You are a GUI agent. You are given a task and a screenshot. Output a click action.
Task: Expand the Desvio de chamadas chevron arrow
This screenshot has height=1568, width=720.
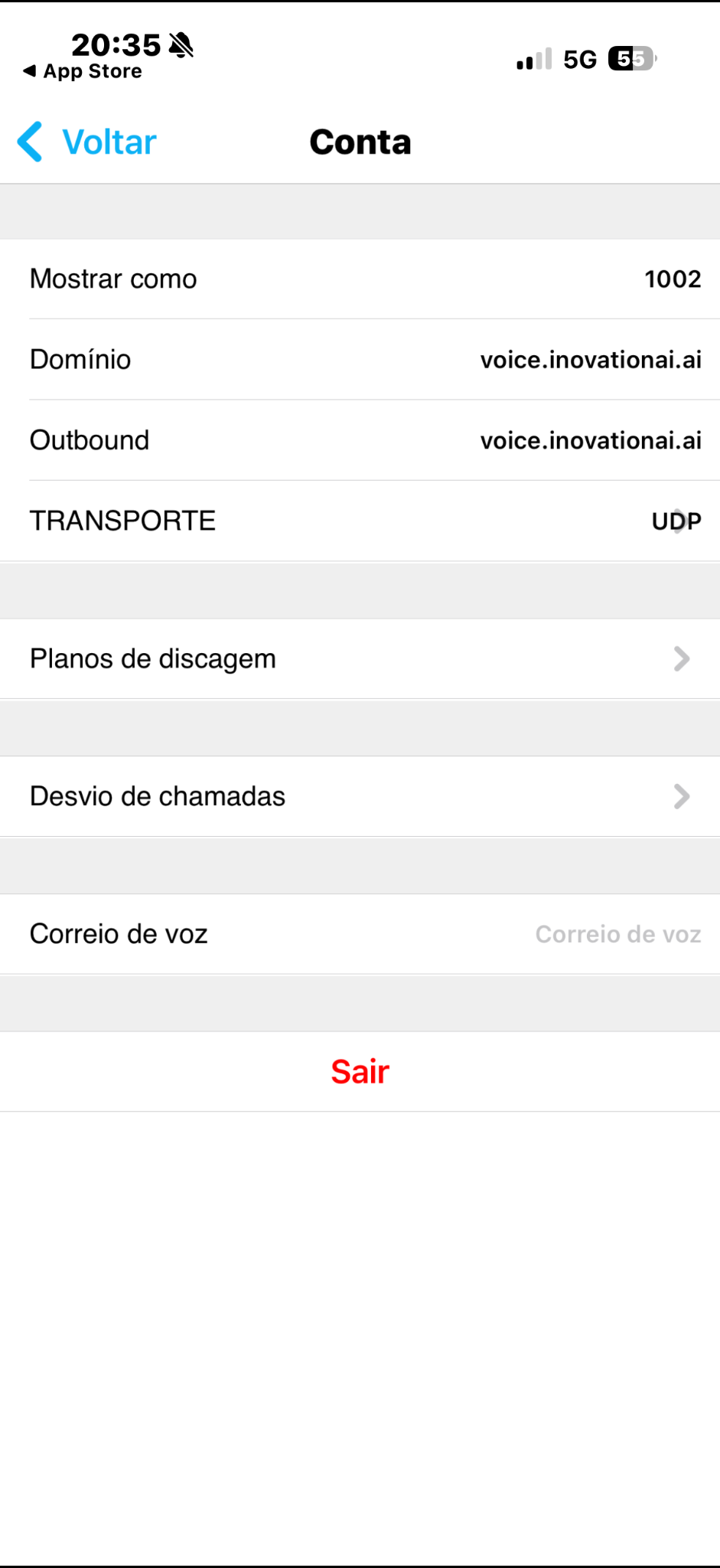pos(681,796)
